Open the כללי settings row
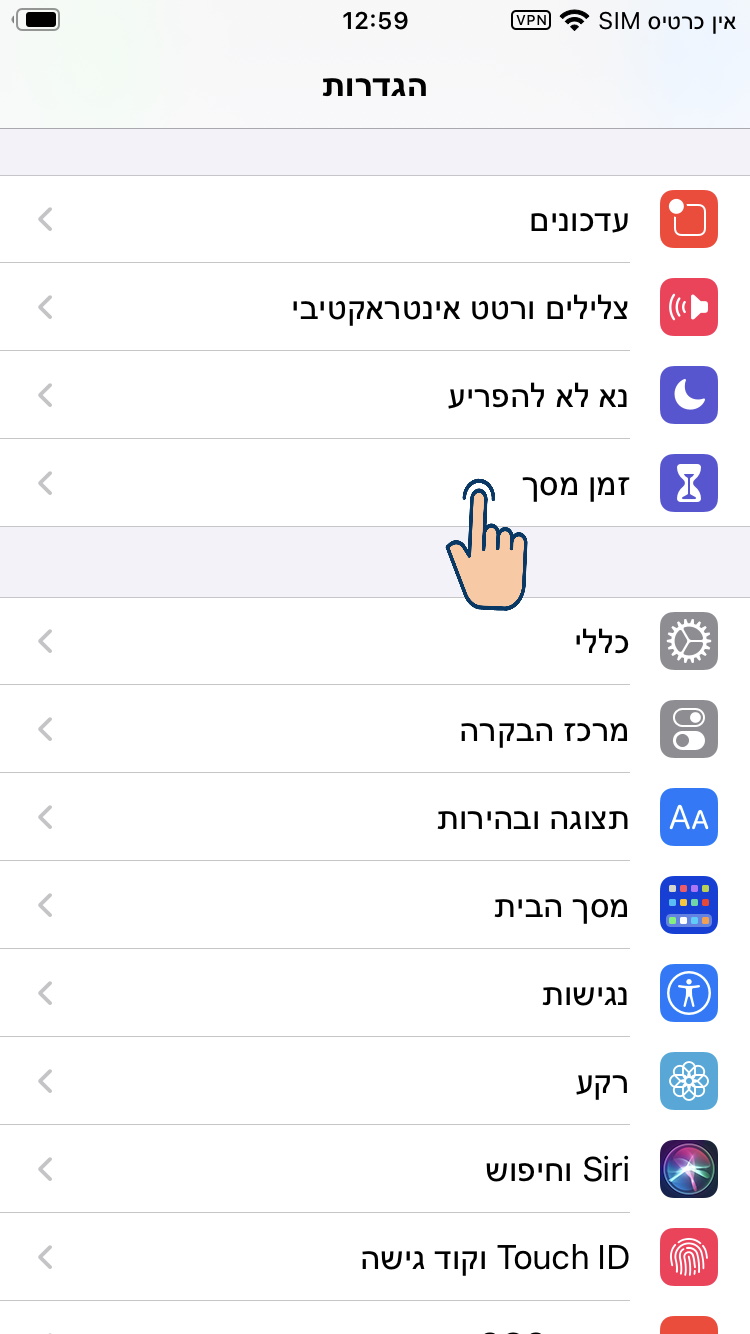The width and height of the screenshot is (750, 1334). 375,641
